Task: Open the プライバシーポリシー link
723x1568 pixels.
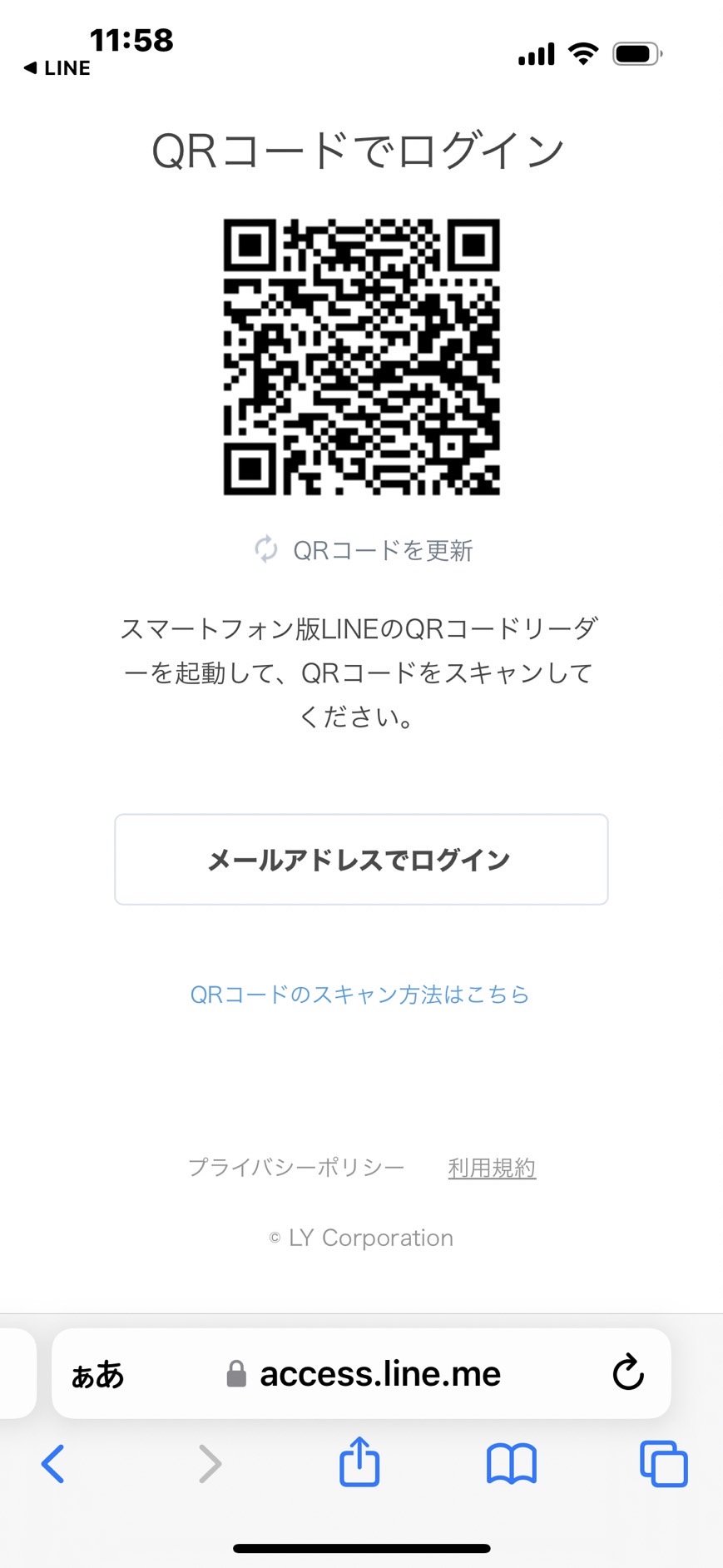Action: 296,1168
